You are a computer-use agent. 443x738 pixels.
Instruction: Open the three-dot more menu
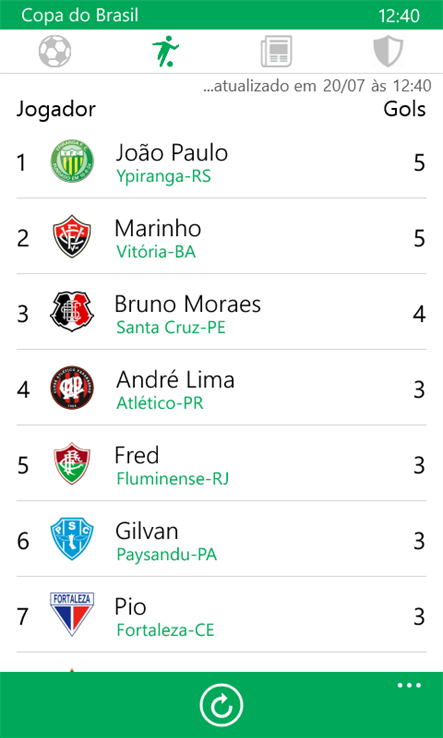(409, 685)
